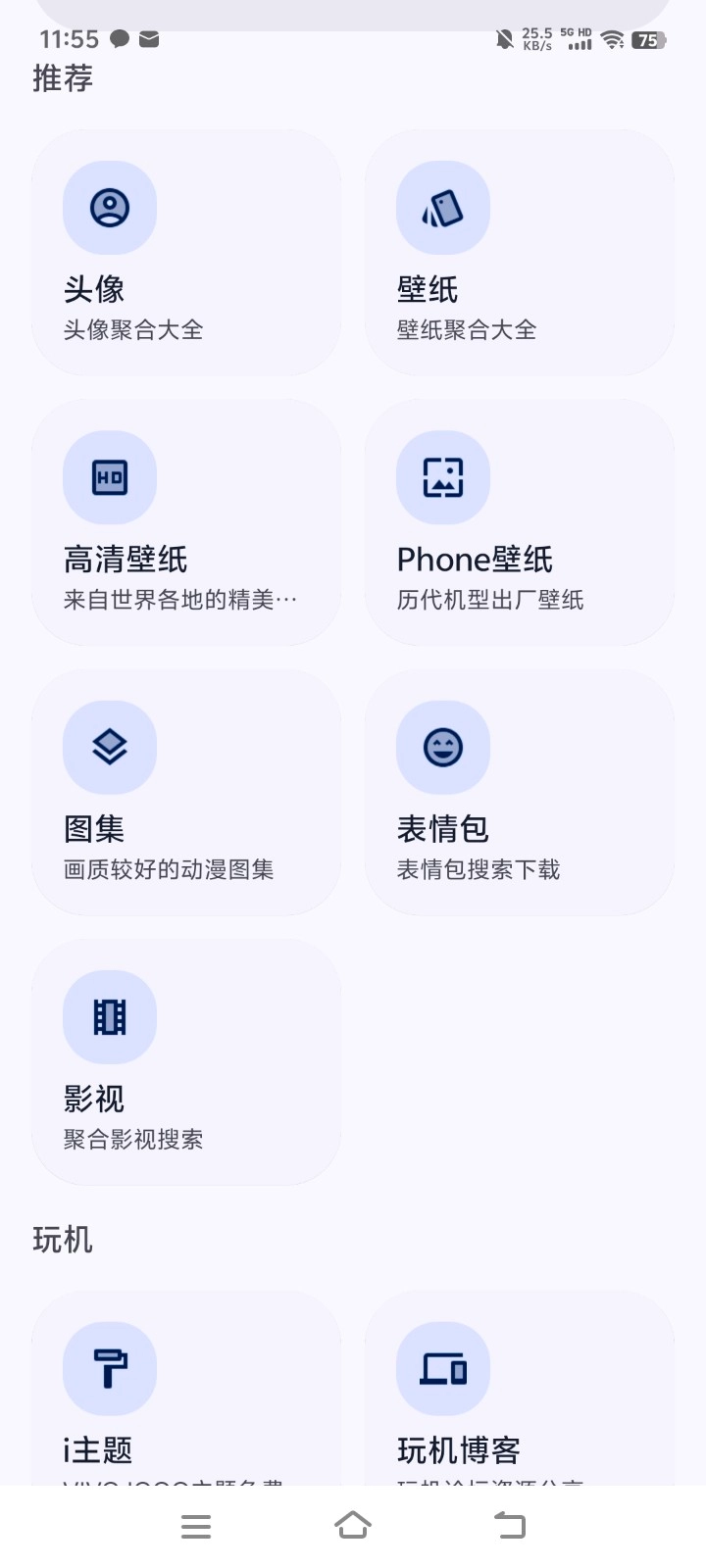Open the 影视 film strip icon

[110, 1017]
